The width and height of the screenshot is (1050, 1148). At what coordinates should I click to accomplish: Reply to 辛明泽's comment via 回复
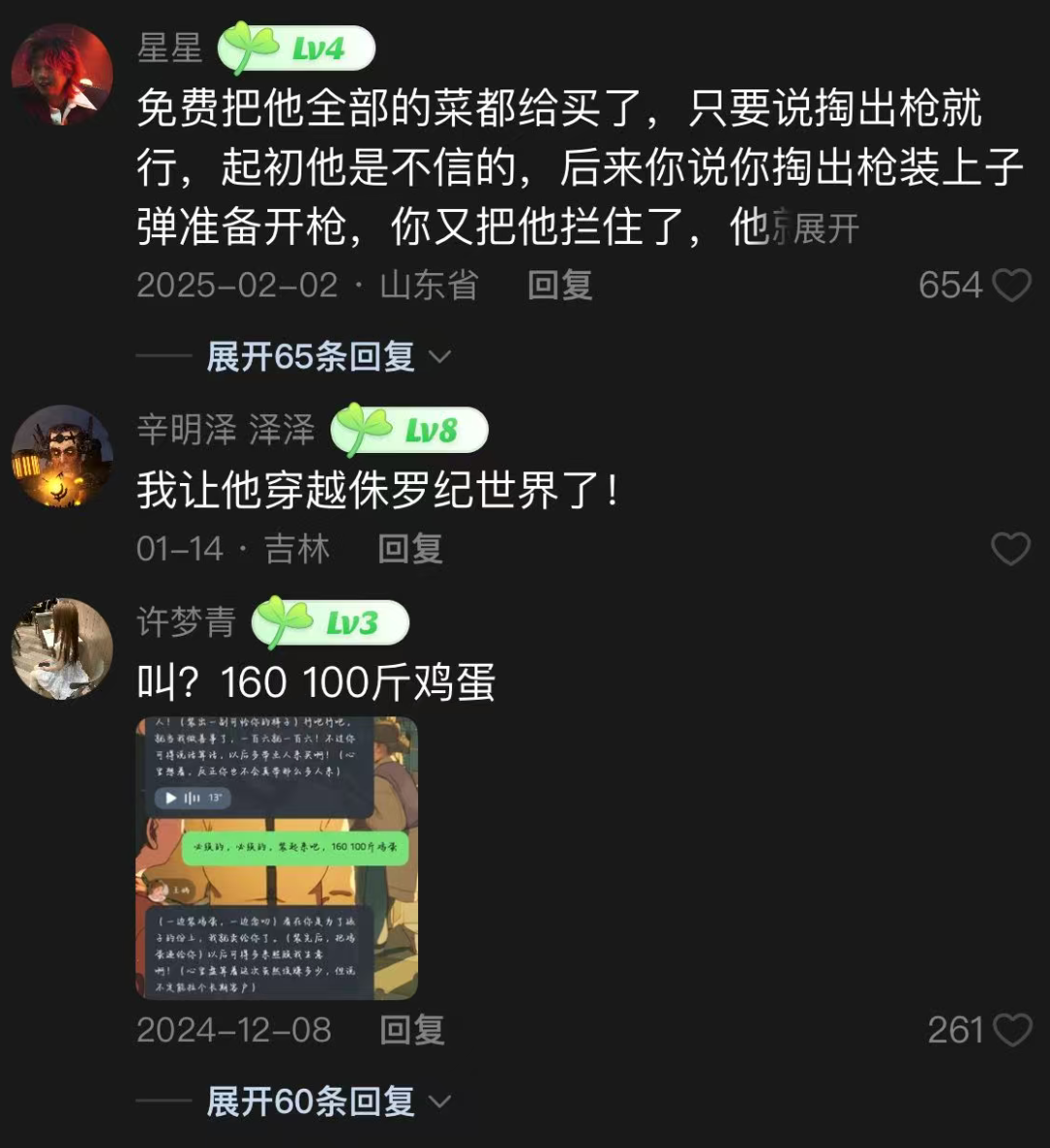point(408,549)
